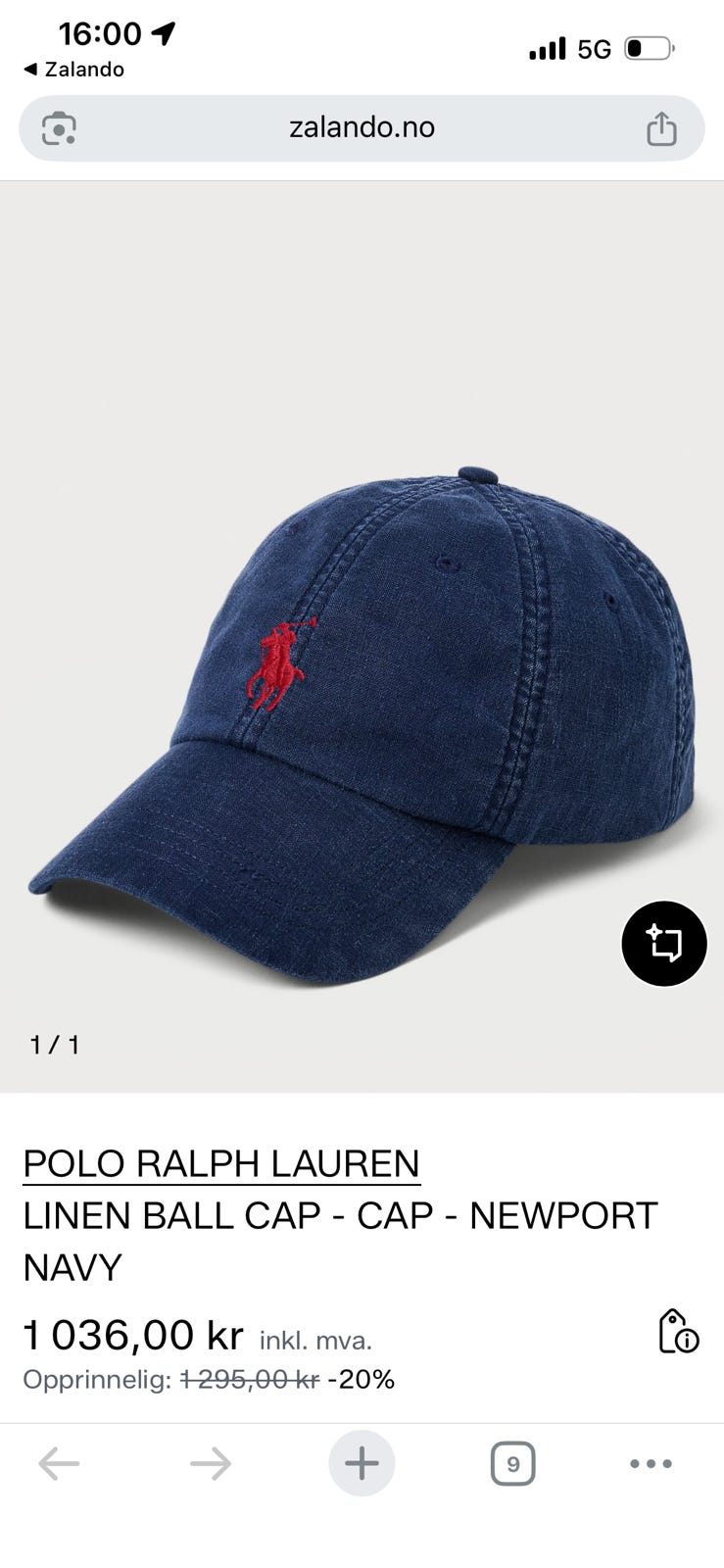
Task: Share this page
Action: pos(661,128)
